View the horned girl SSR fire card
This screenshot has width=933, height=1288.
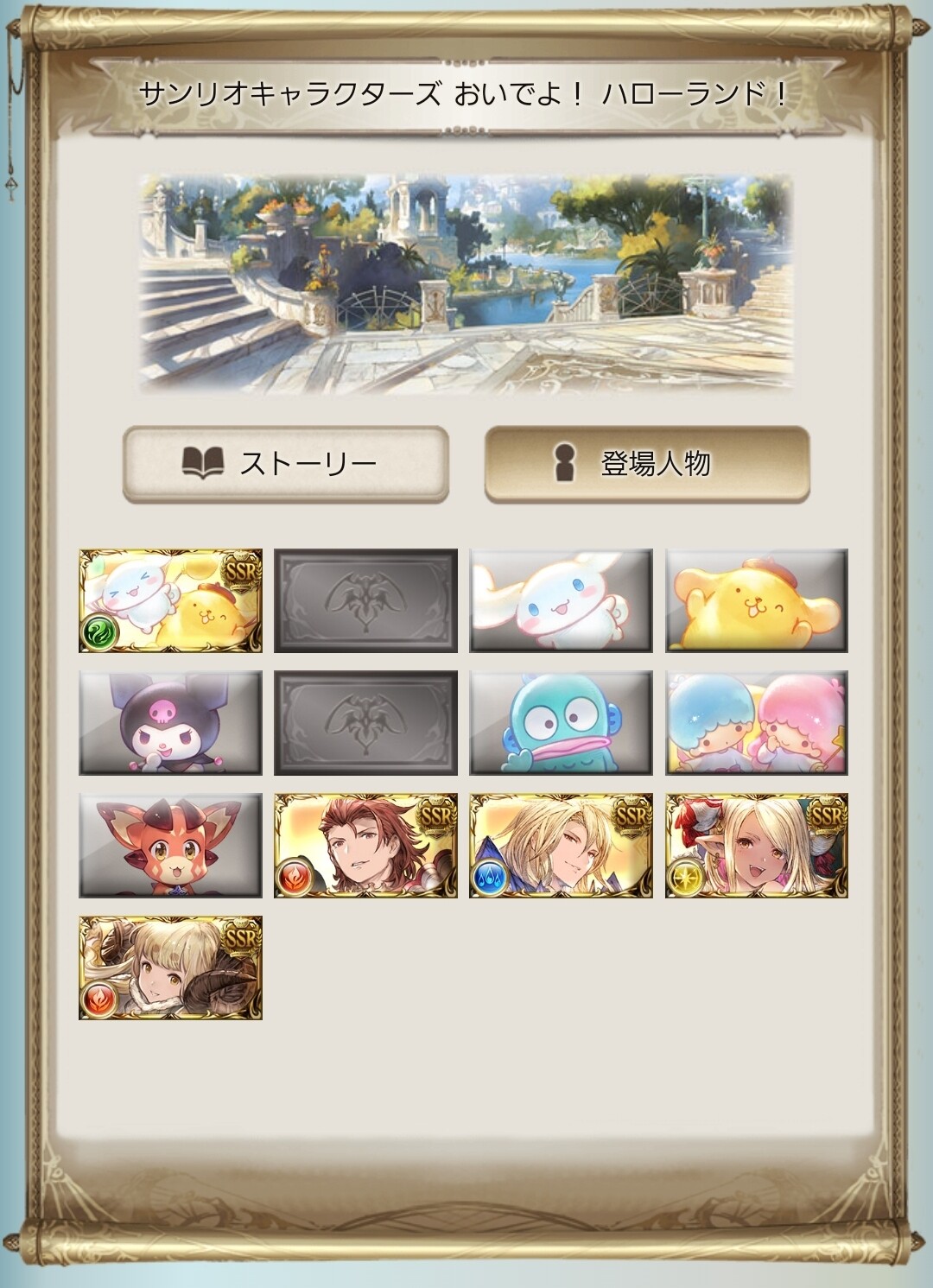pos(170,968)
